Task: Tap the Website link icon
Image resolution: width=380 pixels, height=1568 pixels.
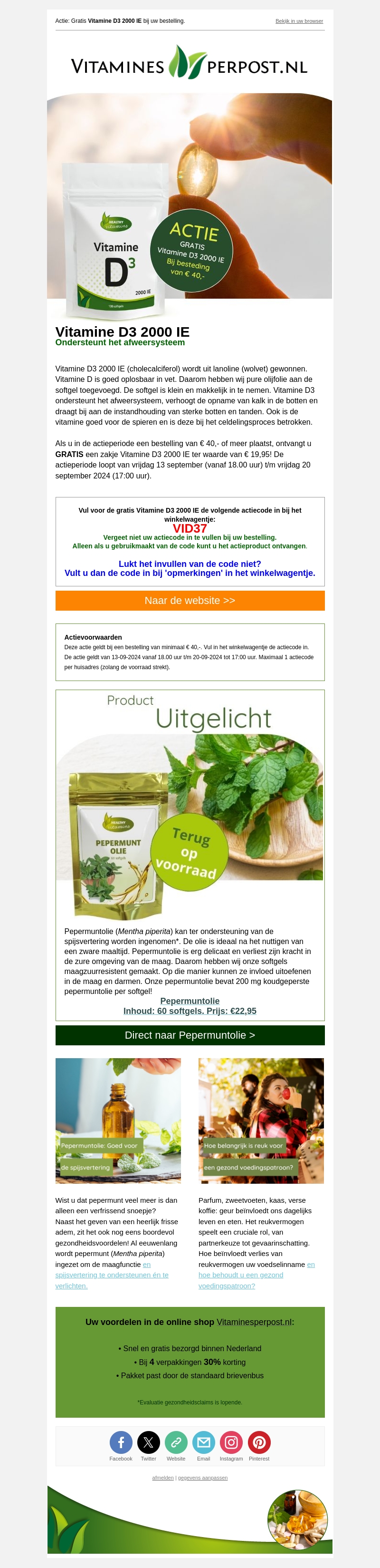Action: [x=176, y=1442]
